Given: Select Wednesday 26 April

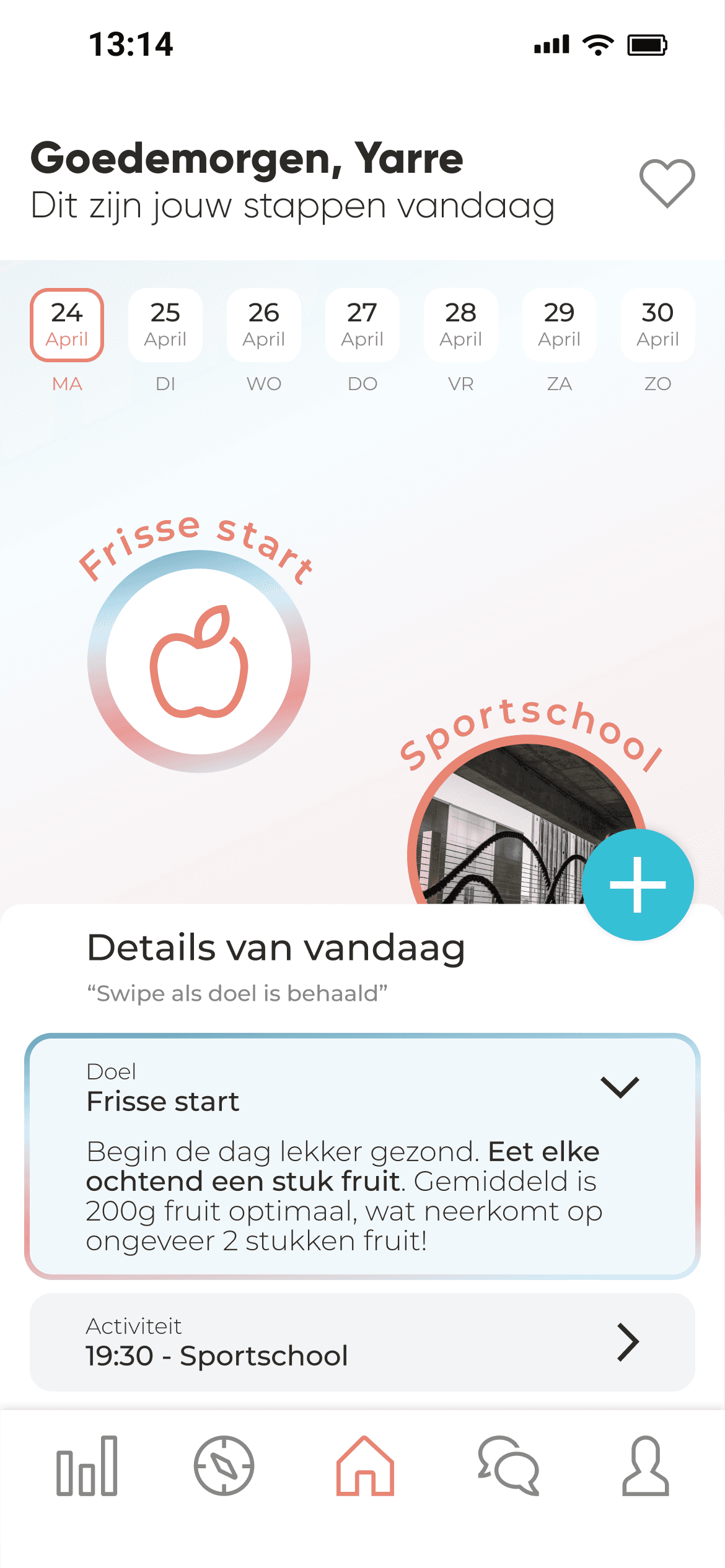Looking at the screenshot, I should coord(264,325).
